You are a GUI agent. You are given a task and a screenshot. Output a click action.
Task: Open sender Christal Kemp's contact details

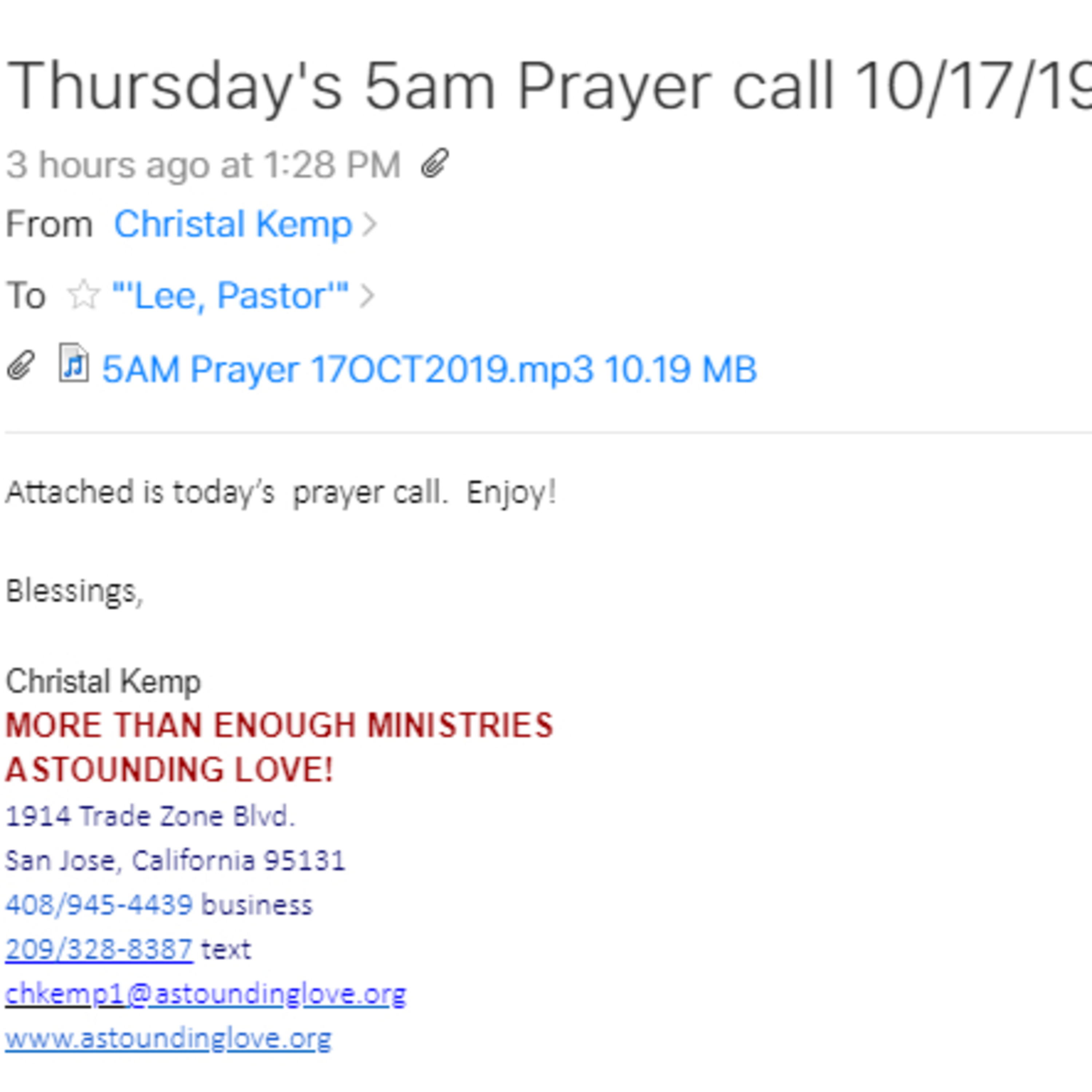[x=233, y=224]
